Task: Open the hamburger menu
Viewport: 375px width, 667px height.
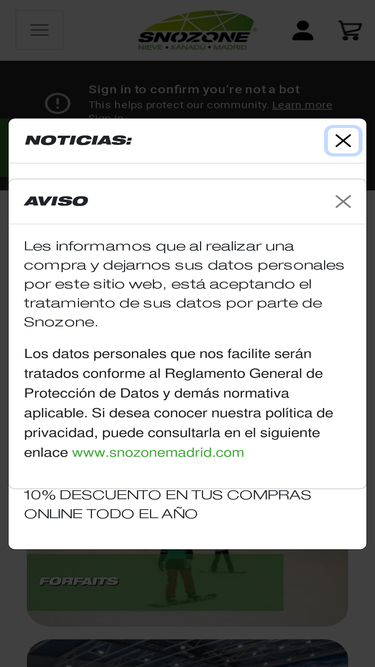Action: tap(39, 30)
